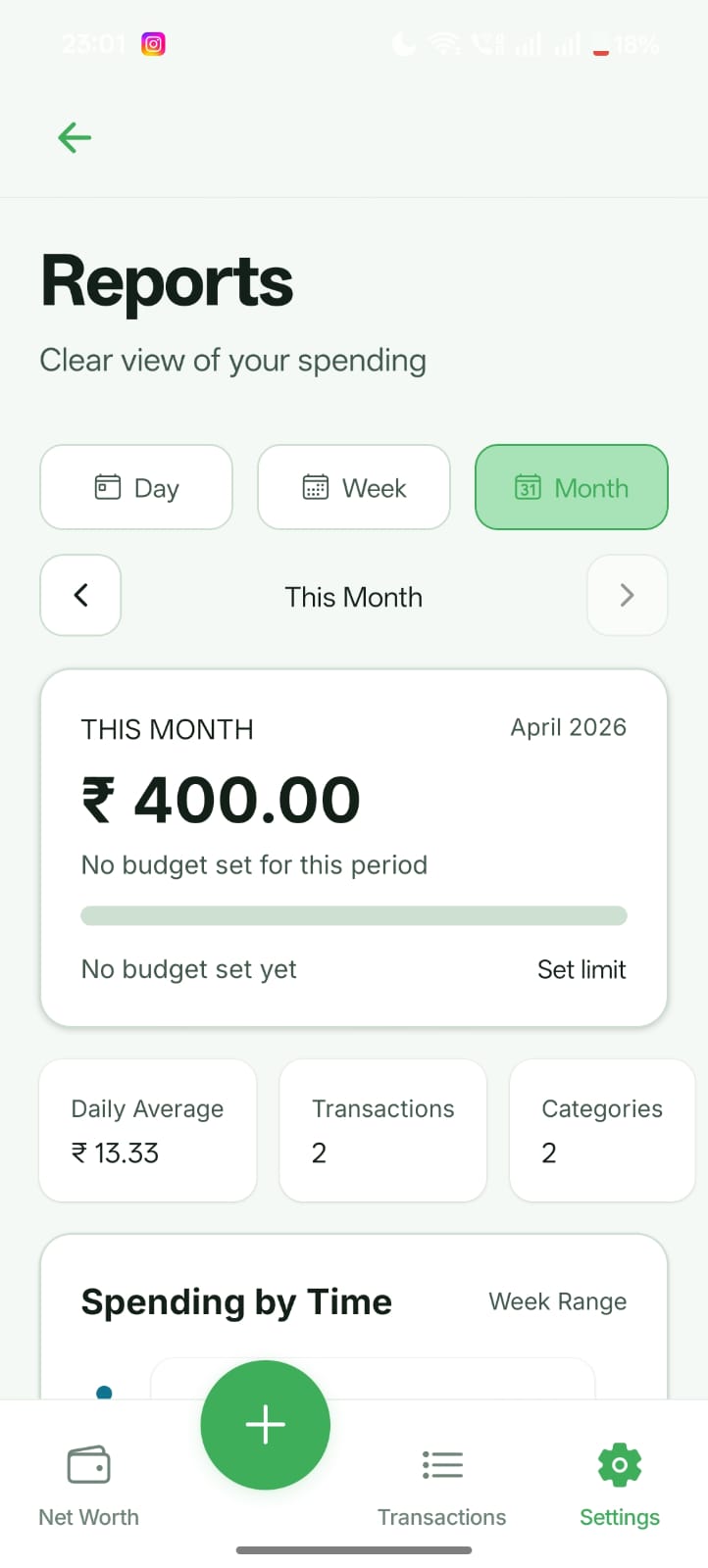Expand next month with right chevron
Image resolution: width=708 pixels, height=1568 pixels.
627,595
